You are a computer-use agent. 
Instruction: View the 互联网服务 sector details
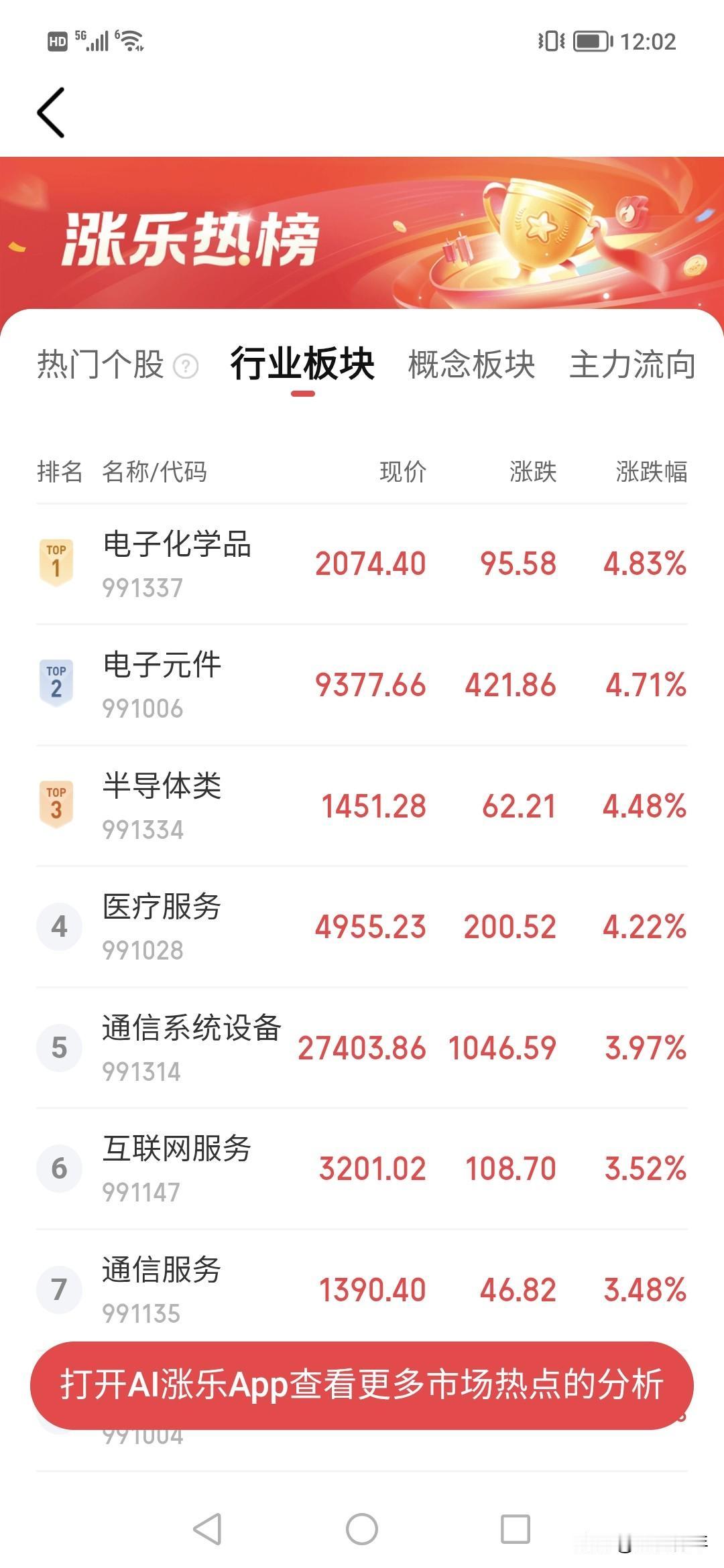(362, 1169)
